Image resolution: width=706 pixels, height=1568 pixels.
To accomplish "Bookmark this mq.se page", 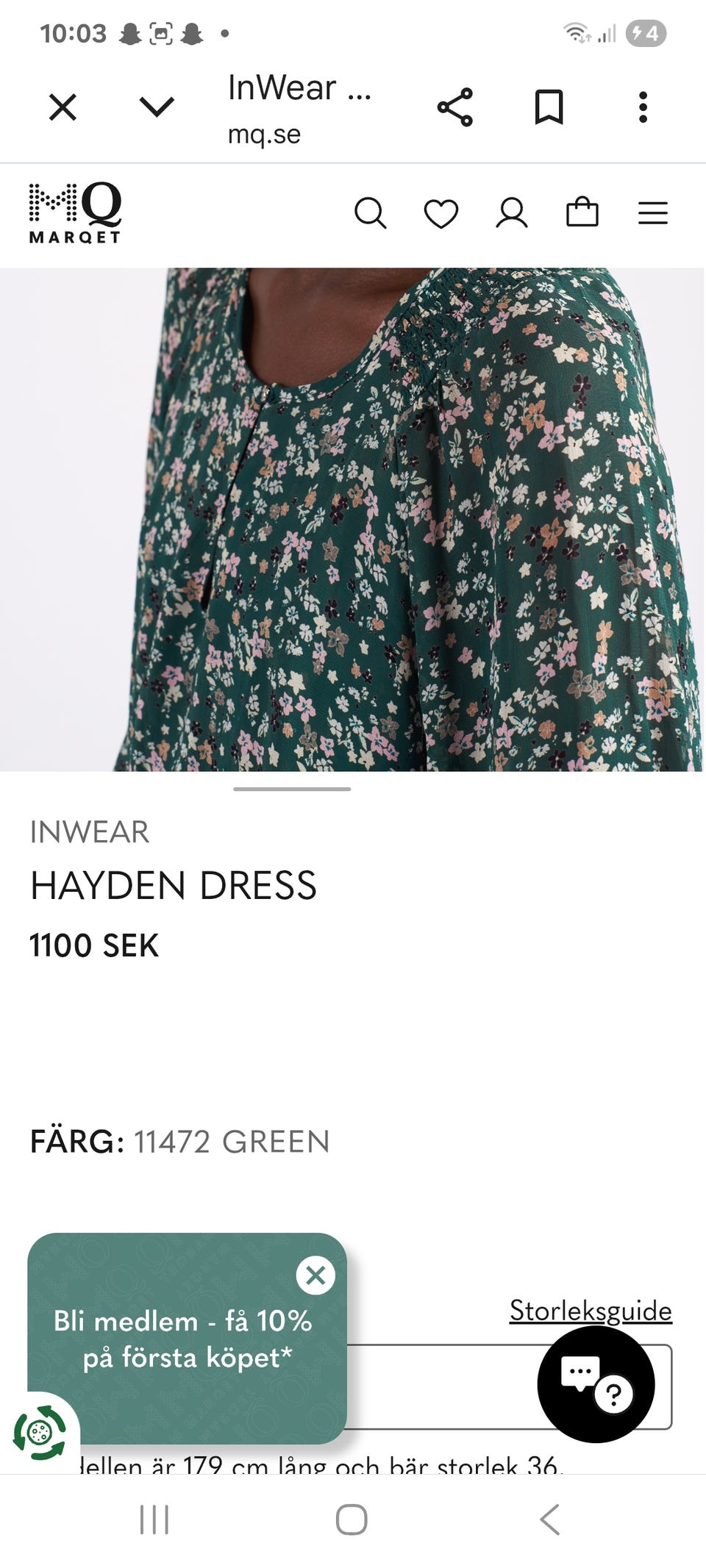I will tap(549, 107).
